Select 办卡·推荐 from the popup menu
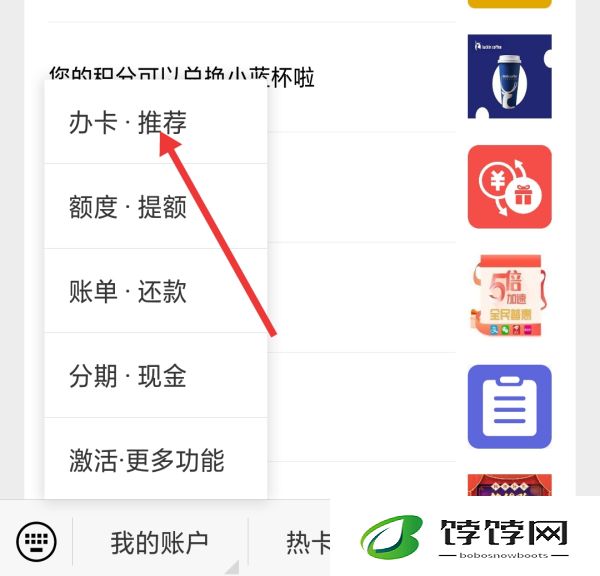The height and width of the screenshot is (576, 600). coord(128,122)
